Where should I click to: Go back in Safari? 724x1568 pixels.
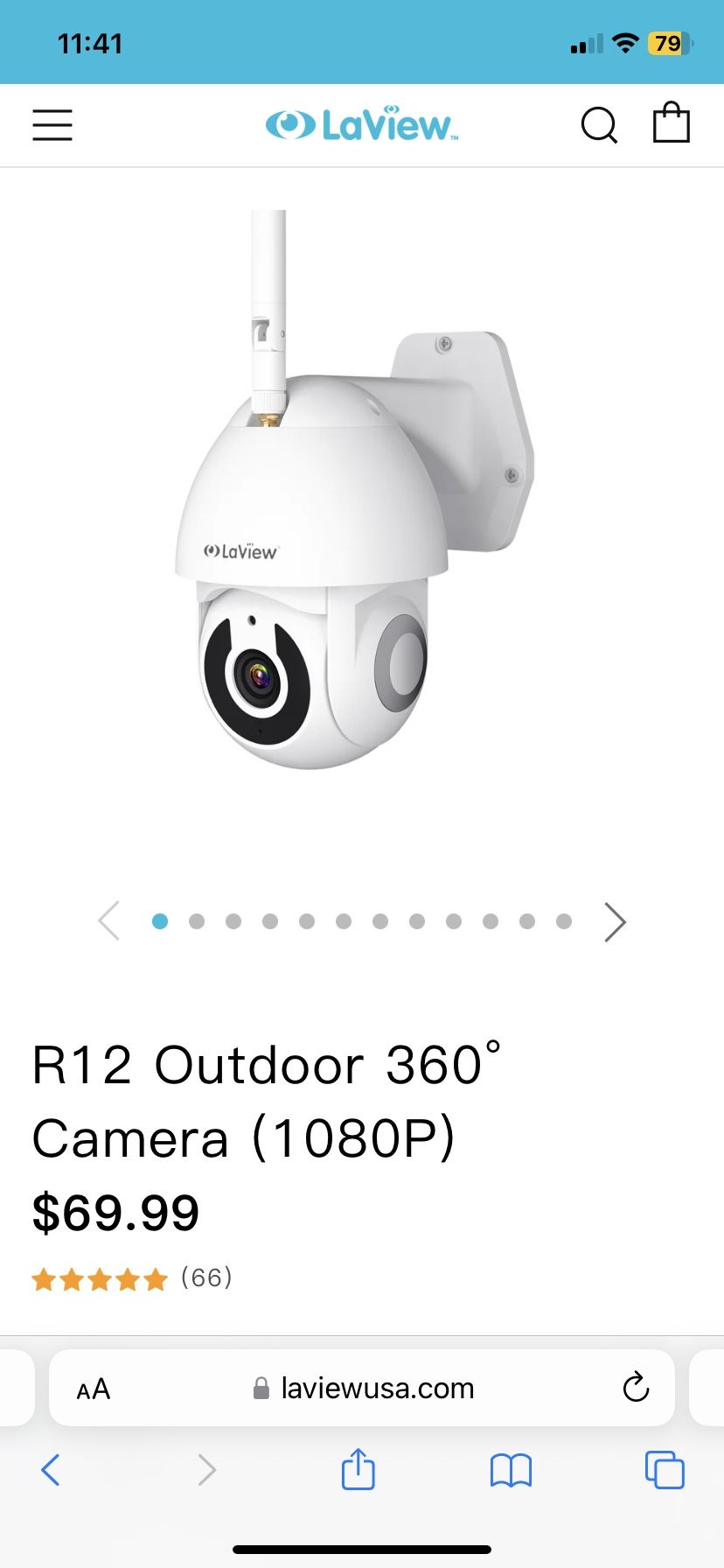point(51,1470)
